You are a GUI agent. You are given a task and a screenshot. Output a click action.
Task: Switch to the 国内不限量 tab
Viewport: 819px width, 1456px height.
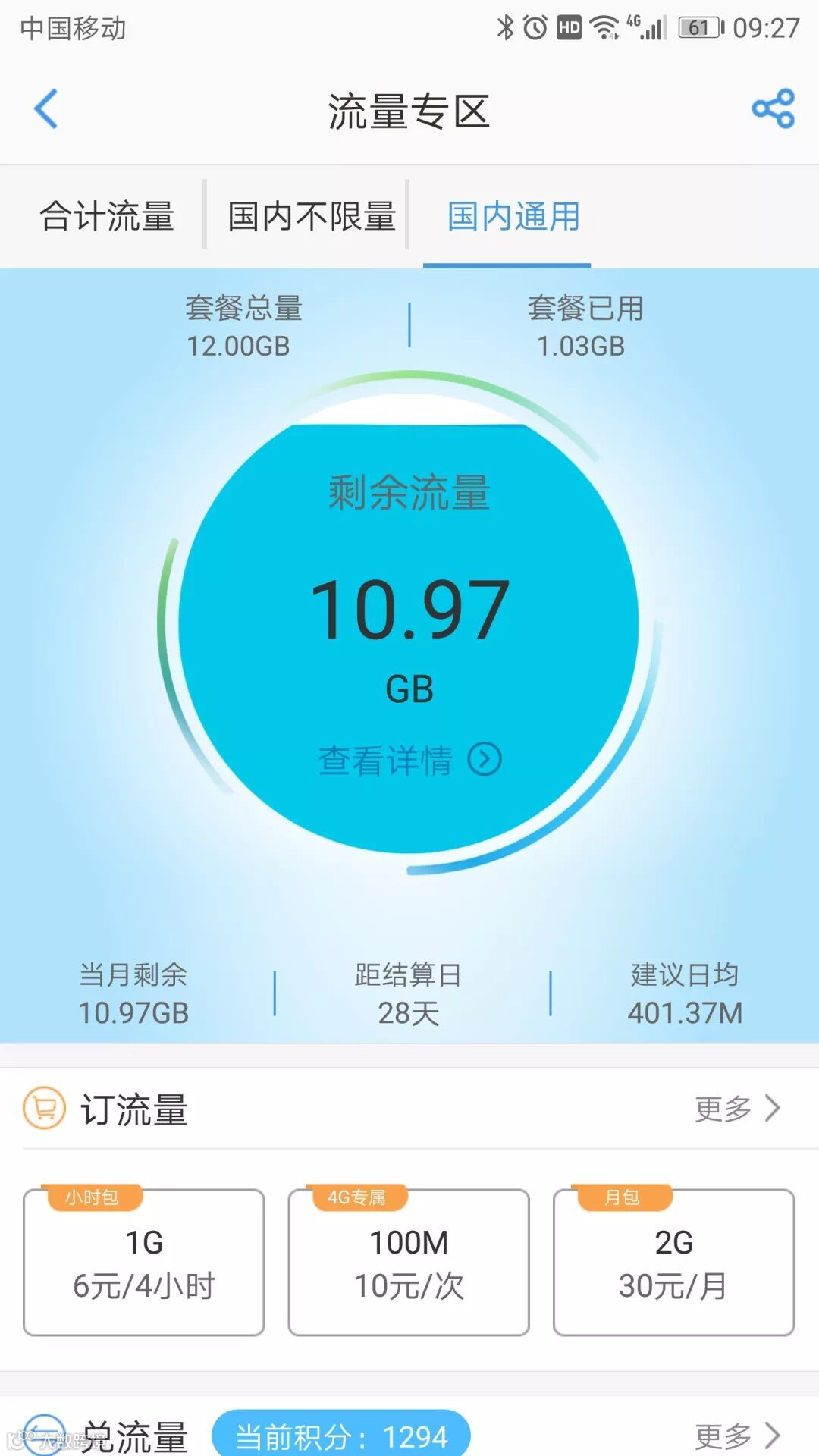tap(312, 216)
